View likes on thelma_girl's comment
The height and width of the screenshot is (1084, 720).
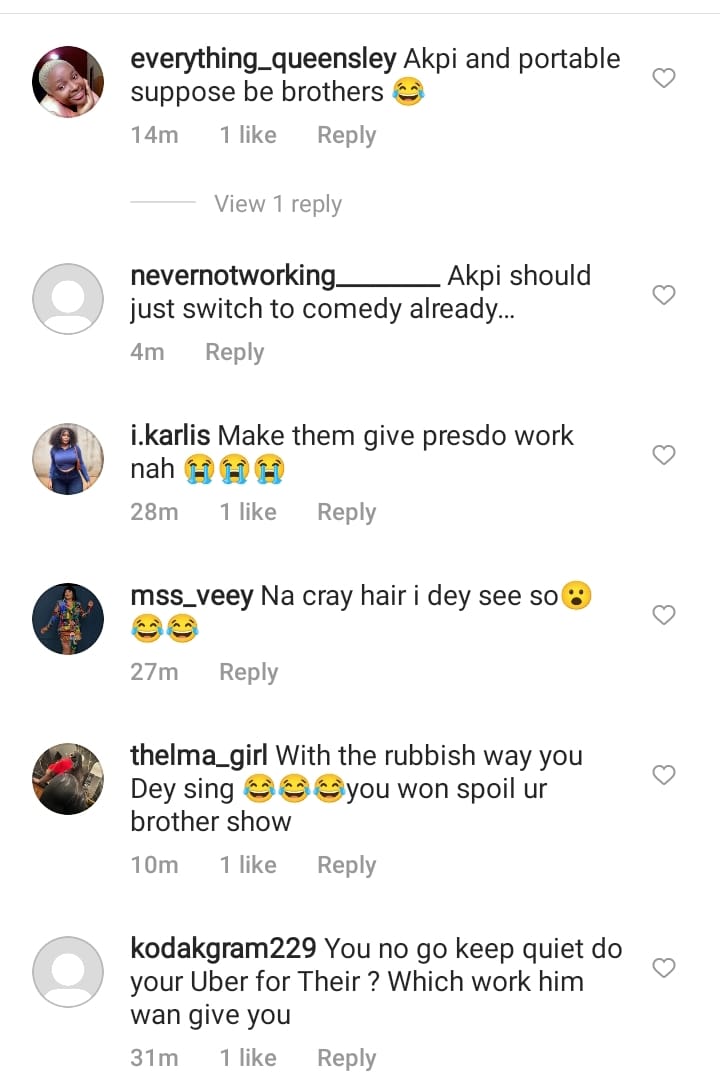tap(248, 865)
